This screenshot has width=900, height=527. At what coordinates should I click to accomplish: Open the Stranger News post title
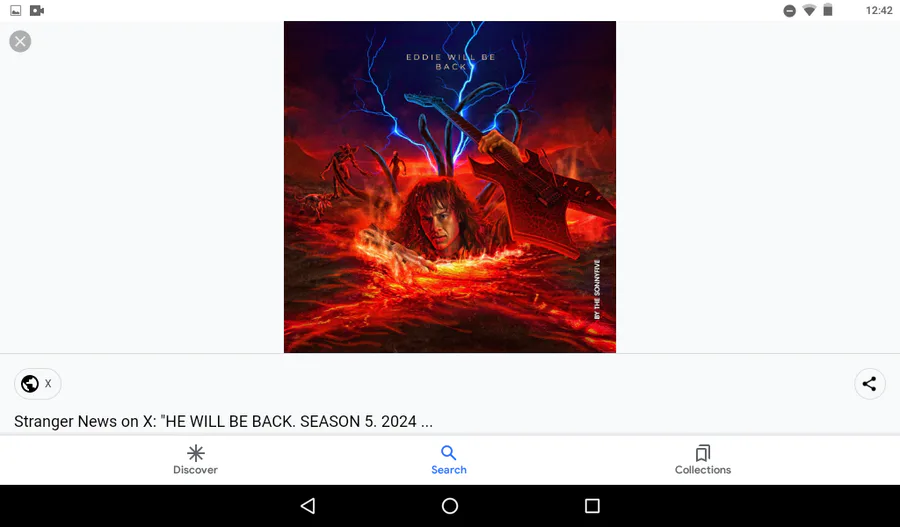point(223,421)
